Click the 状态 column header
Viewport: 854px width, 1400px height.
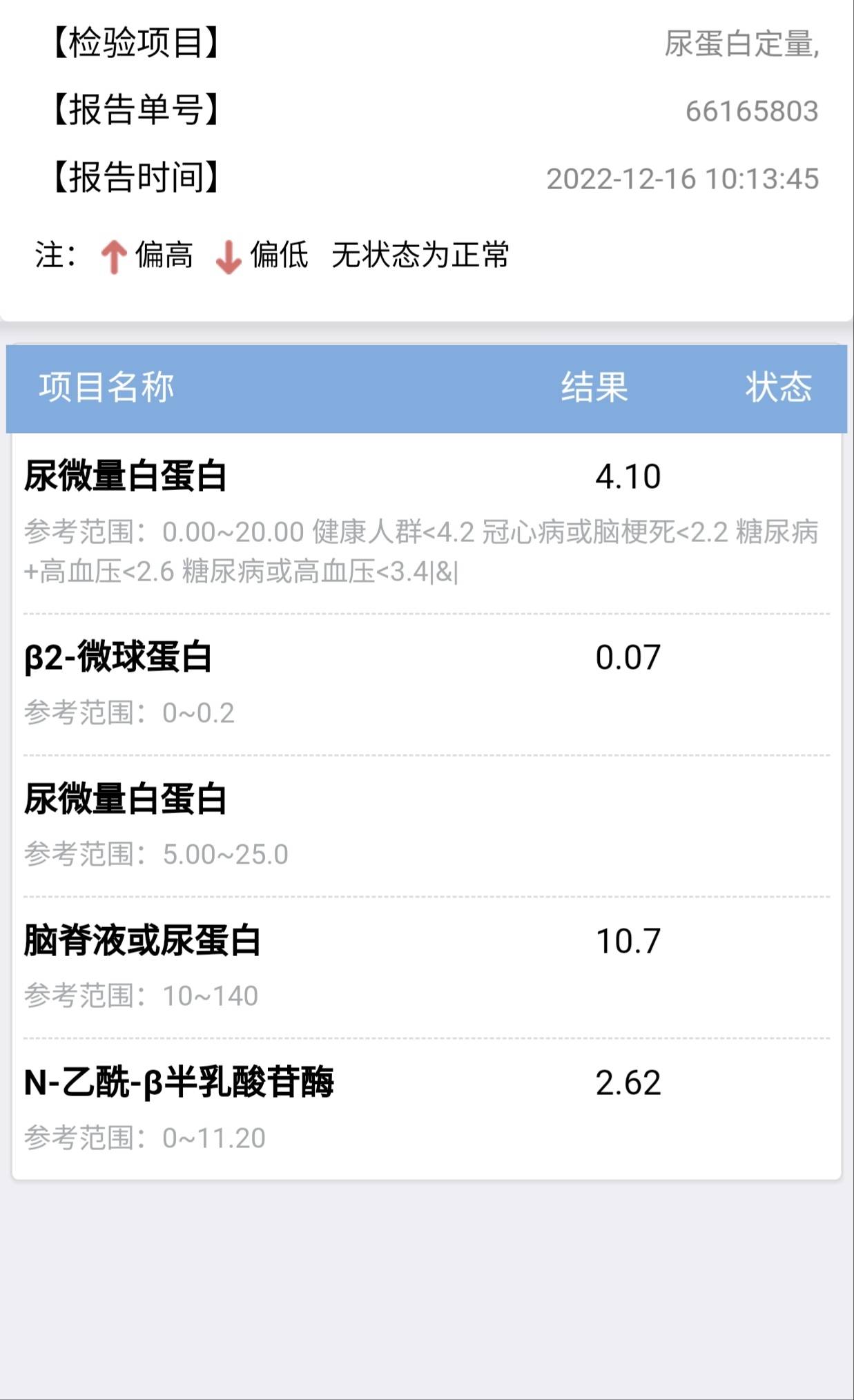click(x=779, y=387)
